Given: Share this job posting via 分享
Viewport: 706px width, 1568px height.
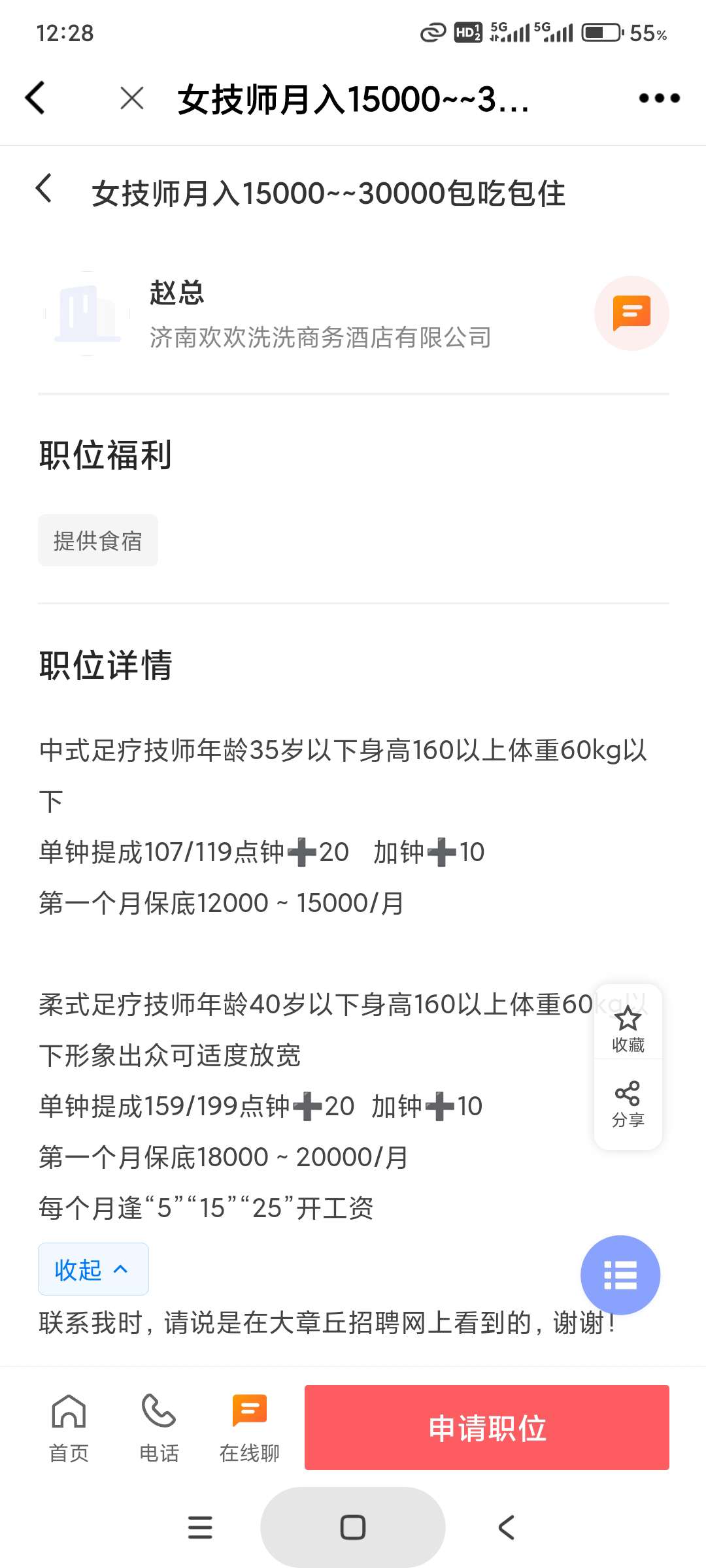Looking at the screenshot, I should [x=628, y=1104].
